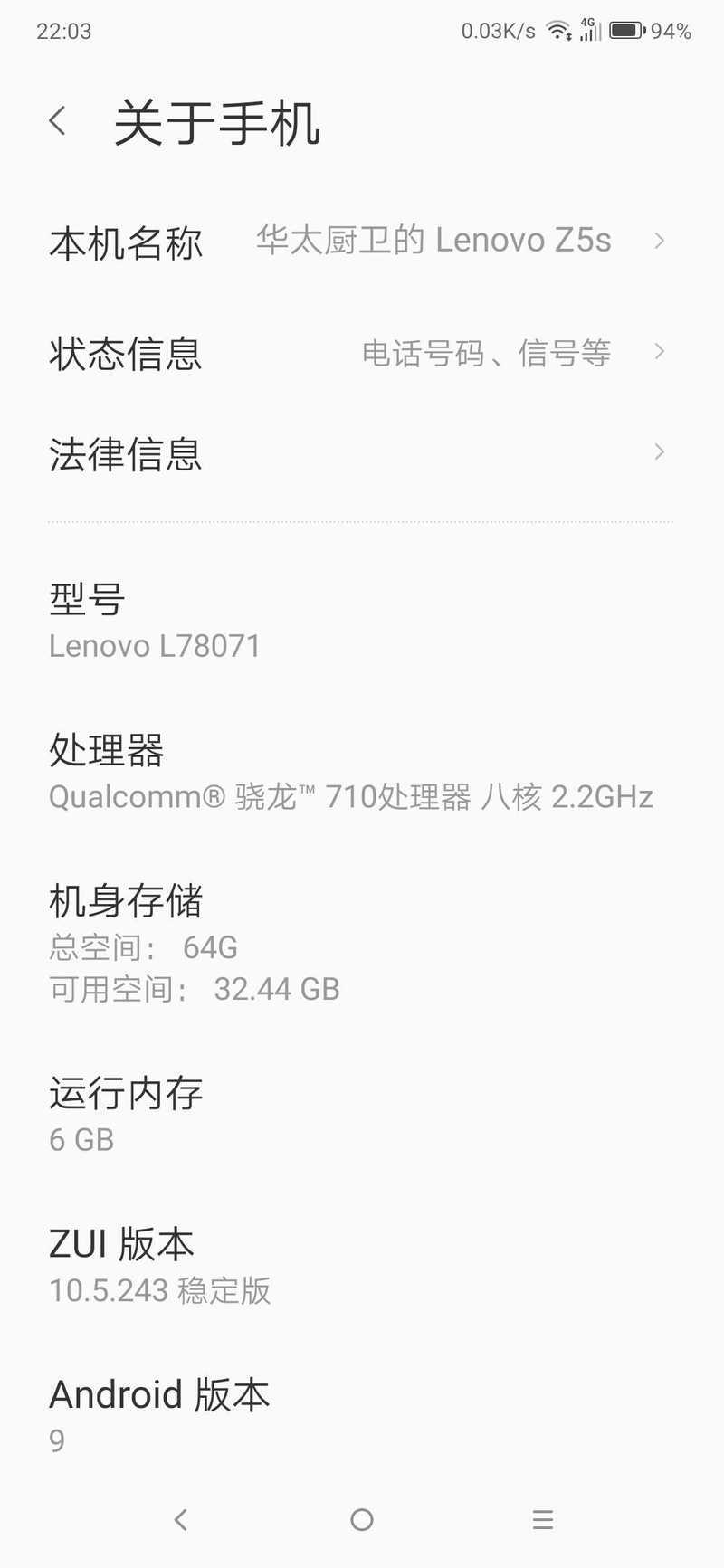Viewport: 724px width, 1568px height.
Task: Open 法律信息 legal information
Action: (362, 452)
